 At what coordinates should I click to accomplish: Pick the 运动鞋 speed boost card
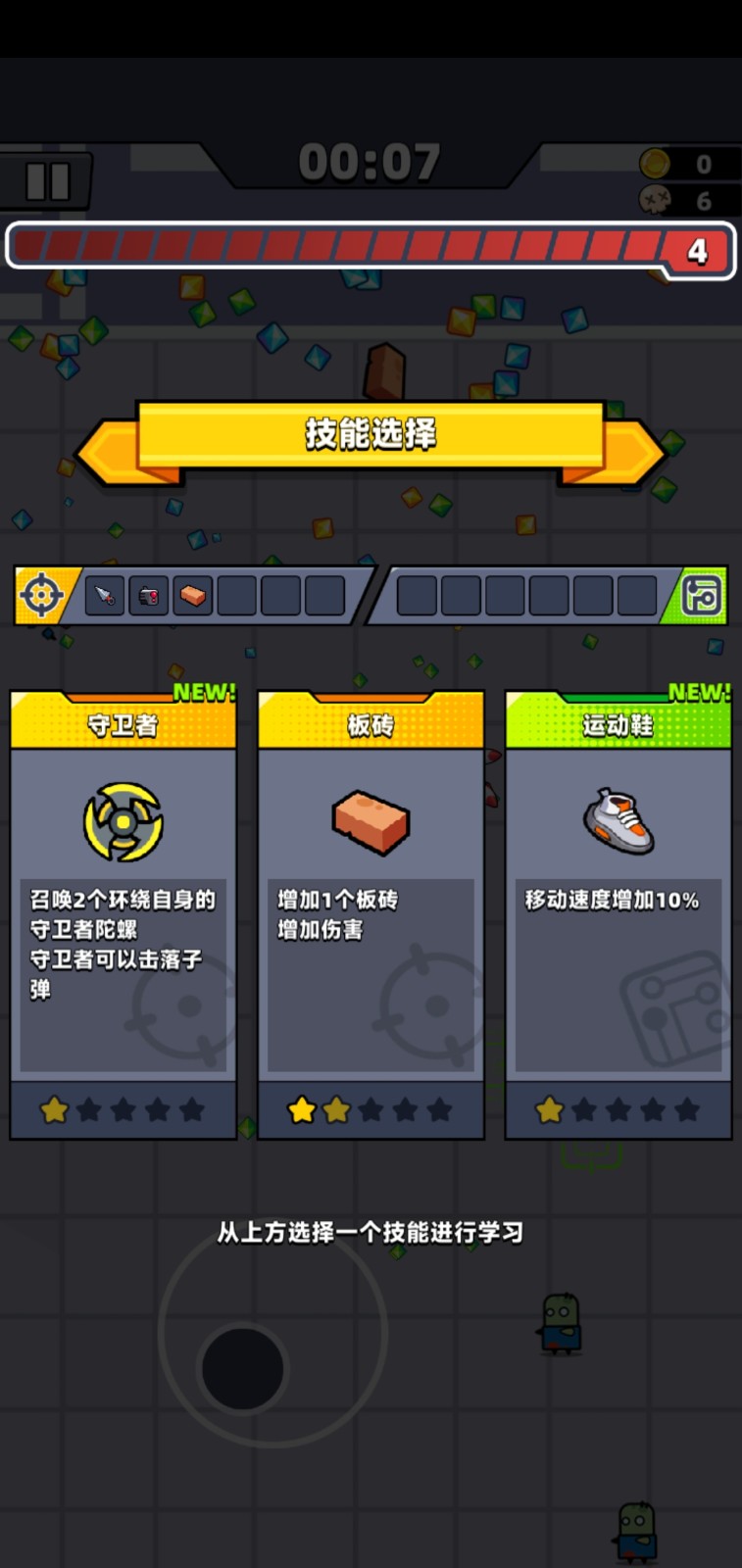(x=618, y=913)
